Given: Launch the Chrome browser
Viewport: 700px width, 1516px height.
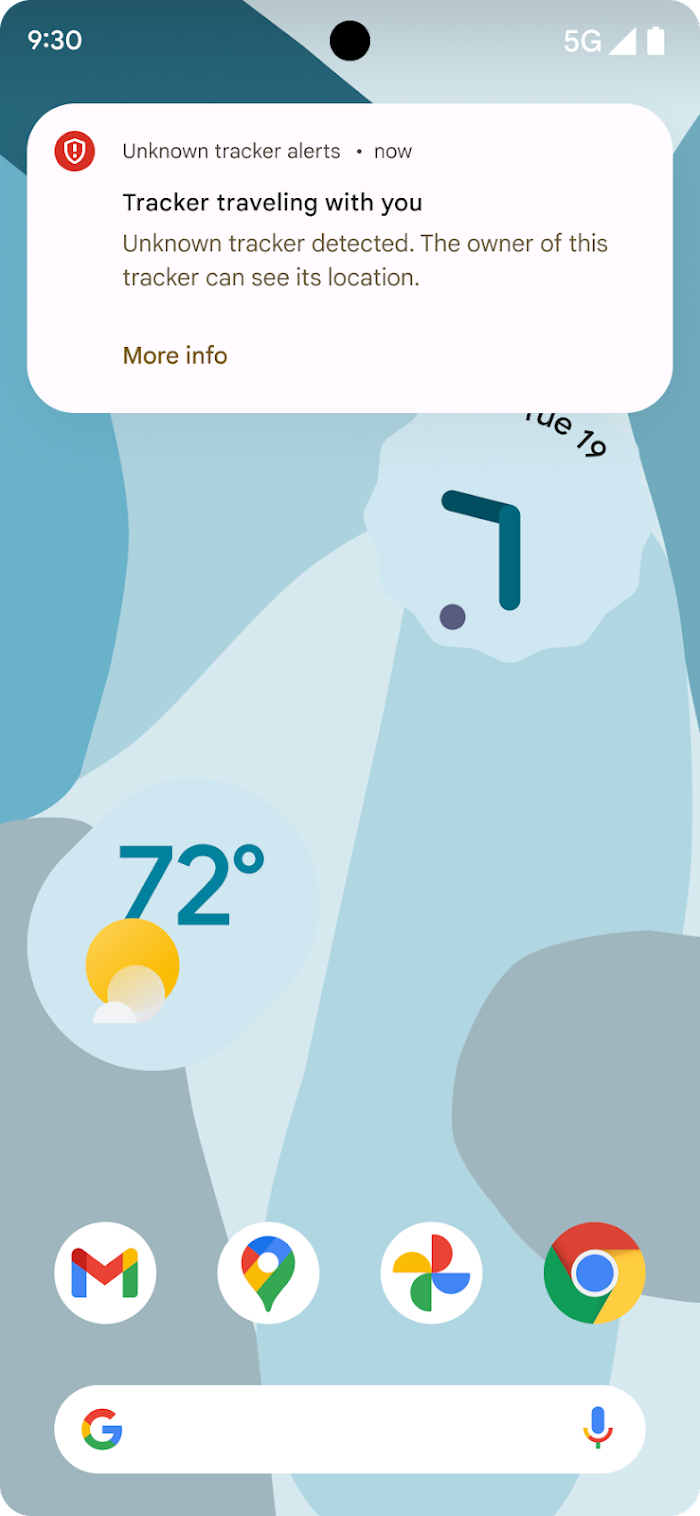Looking at the screenshot, I should pyautogui.click(x=594, y=1273).
